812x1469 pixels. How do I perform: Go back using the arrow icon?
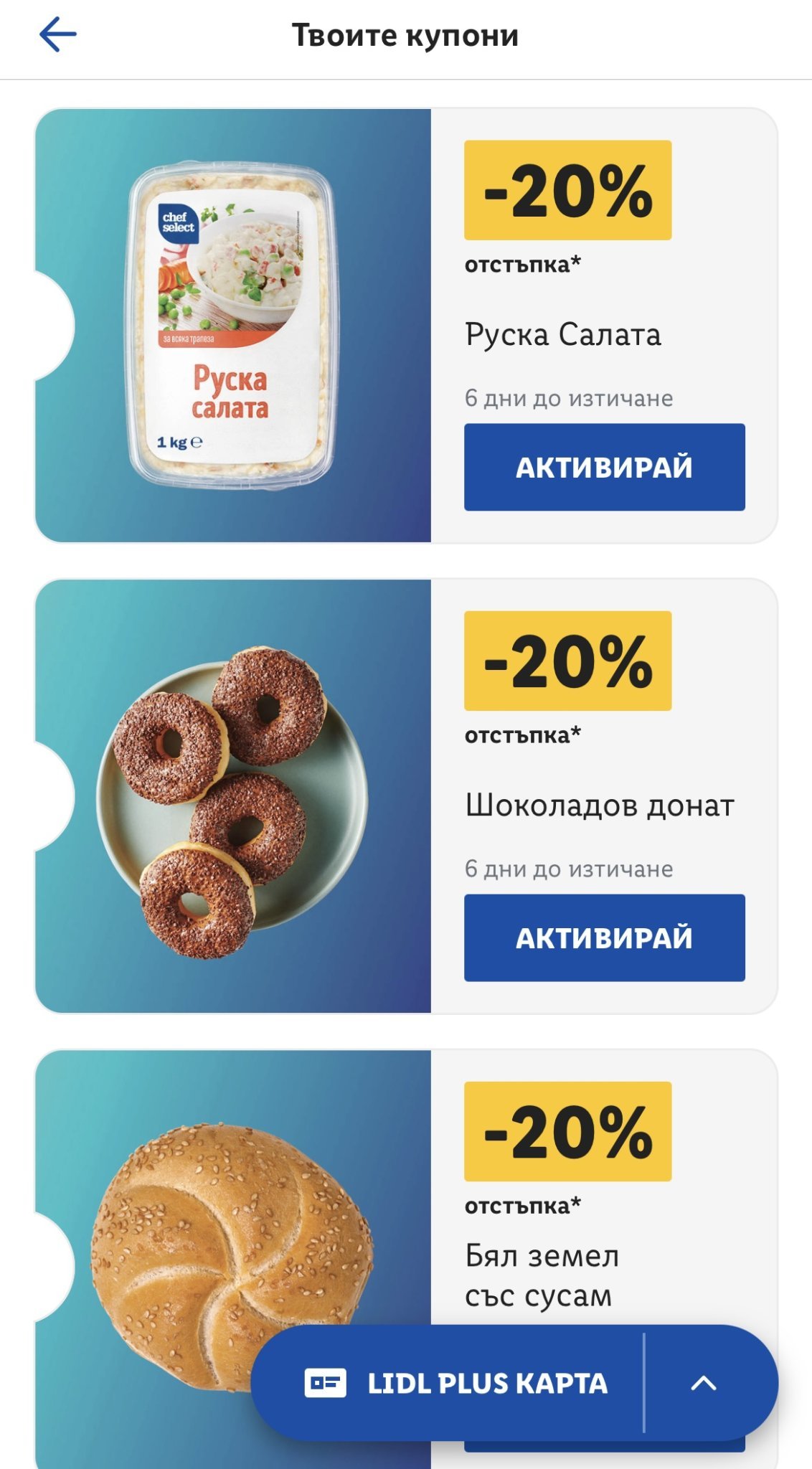(57, 34)
